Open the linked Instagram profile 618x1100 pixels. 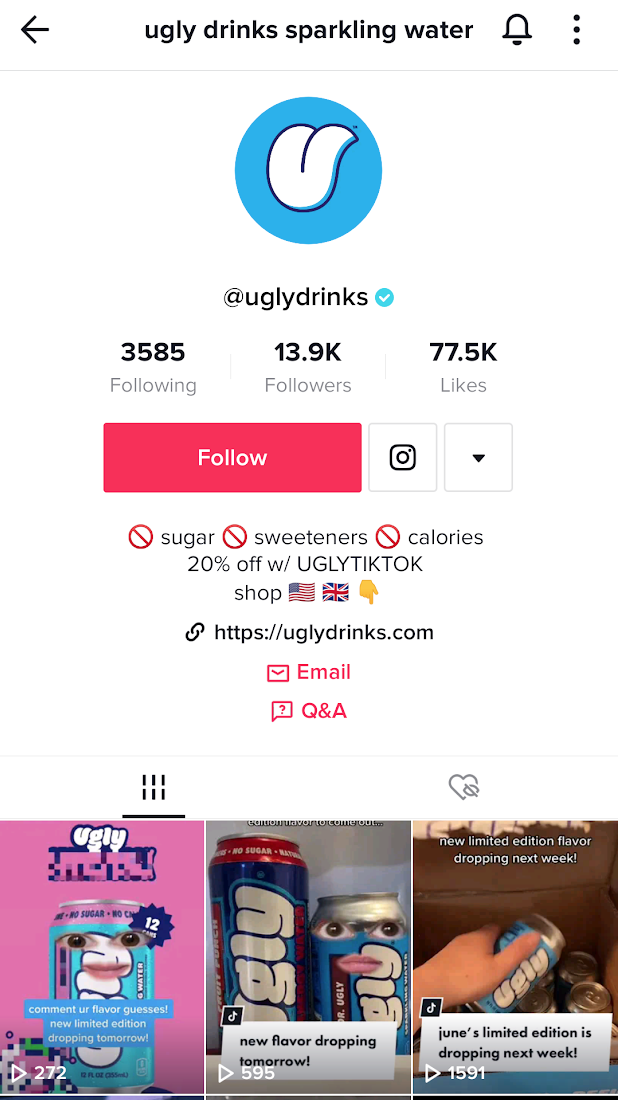402,457
